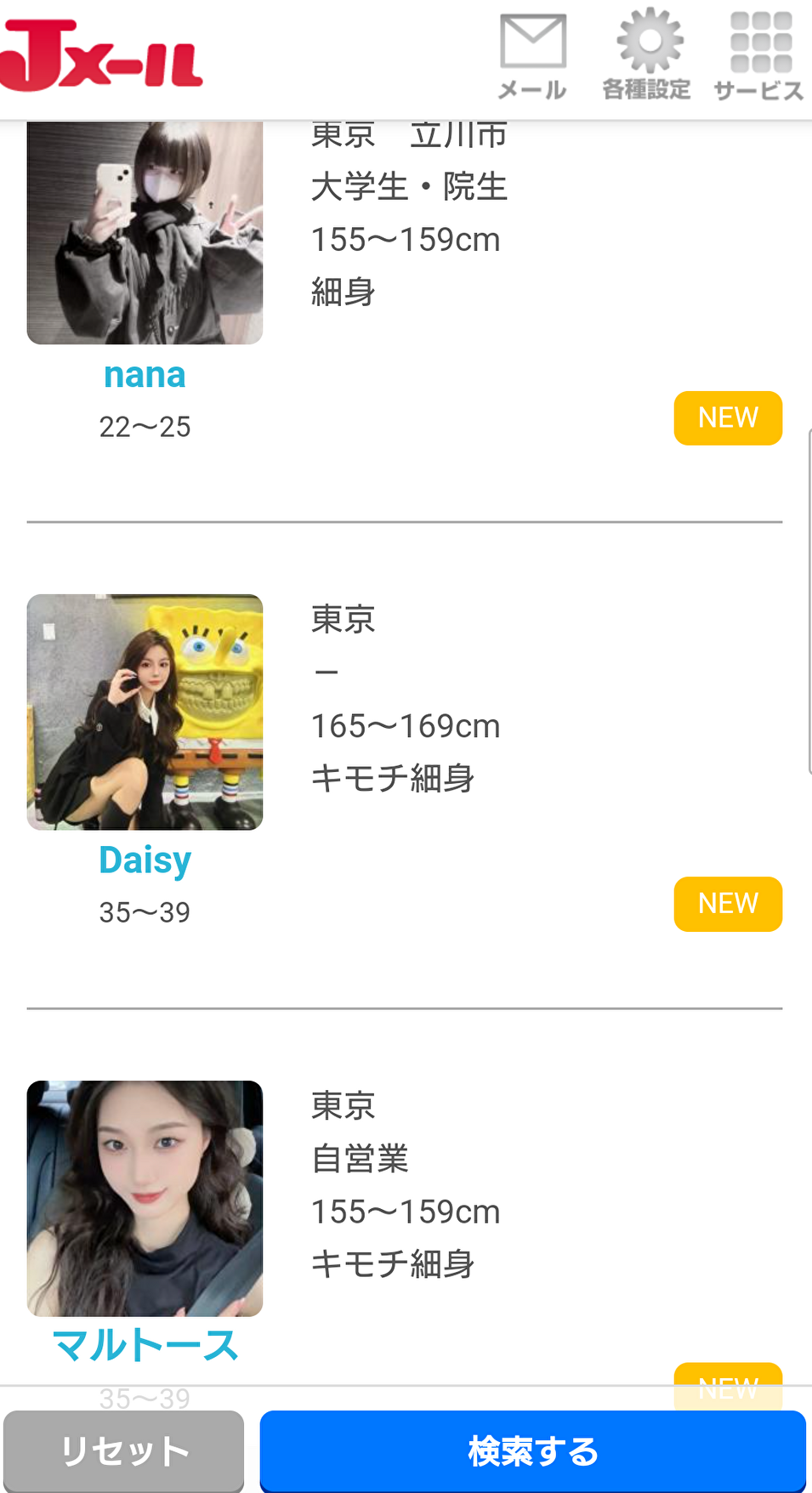View マルトース's profile photo

(145, 1198)
